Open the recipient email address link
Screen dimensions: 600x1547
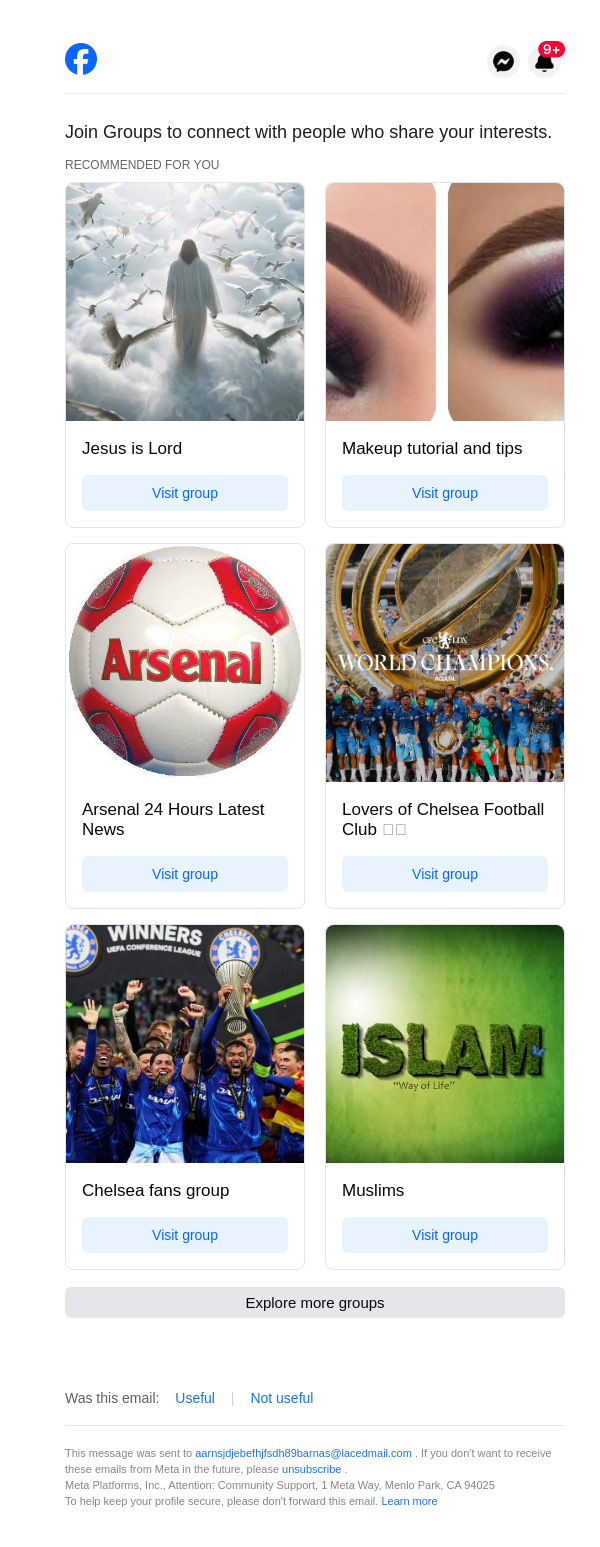pos(303,1453)
